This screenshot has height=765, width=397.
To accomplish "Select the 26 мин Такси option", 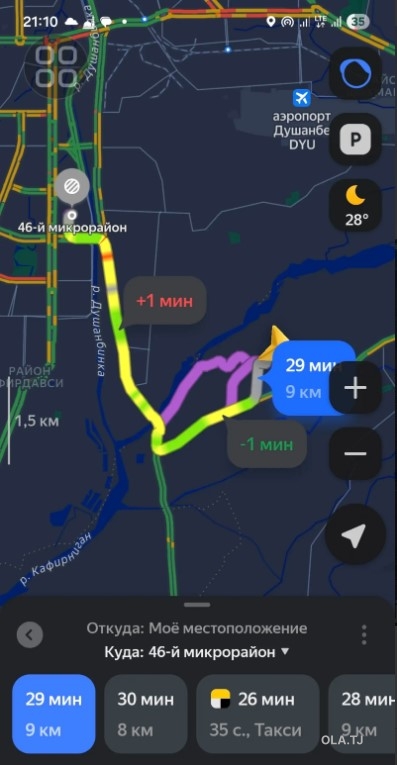I will pos(258,714).
